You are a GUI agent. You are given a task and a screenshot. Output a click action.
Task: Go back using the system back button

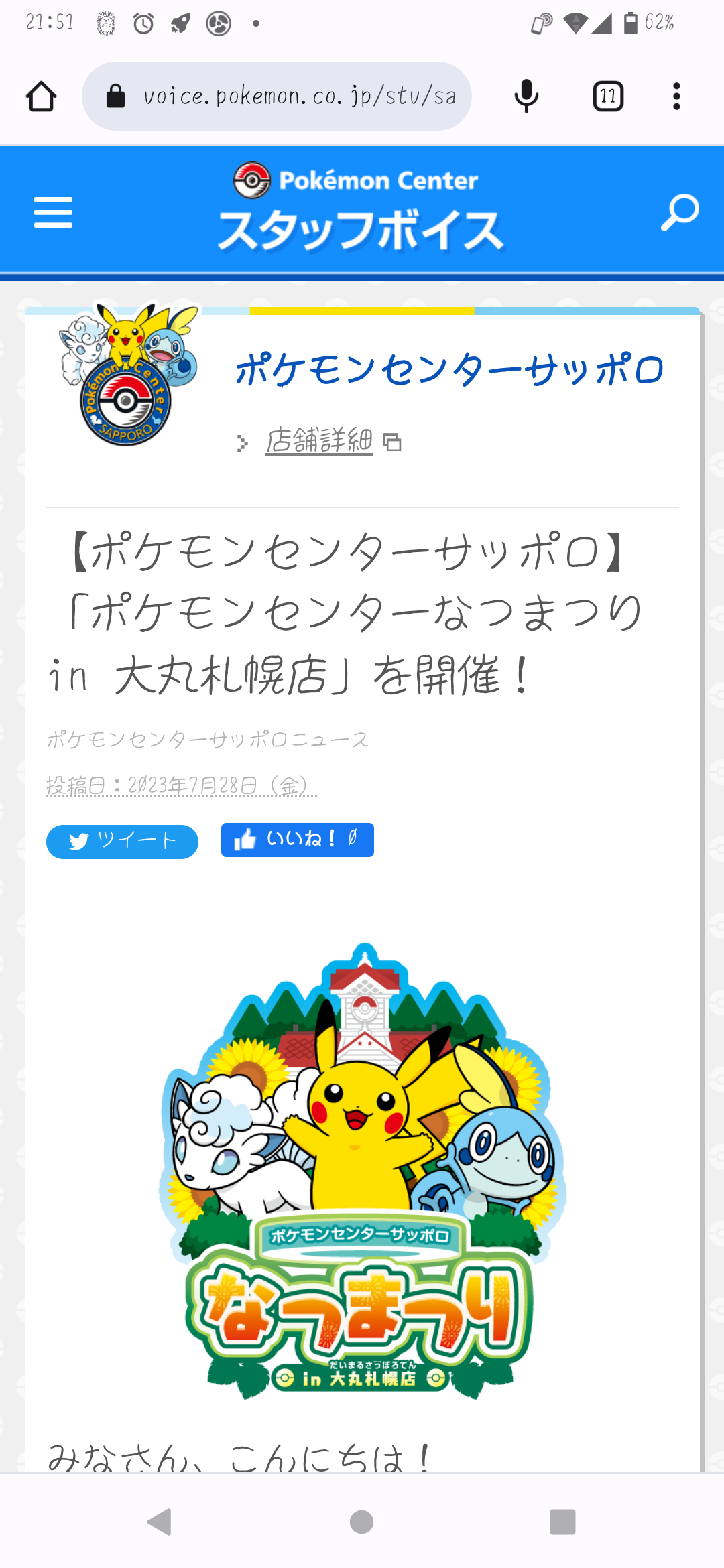(x=160, y=1522)
